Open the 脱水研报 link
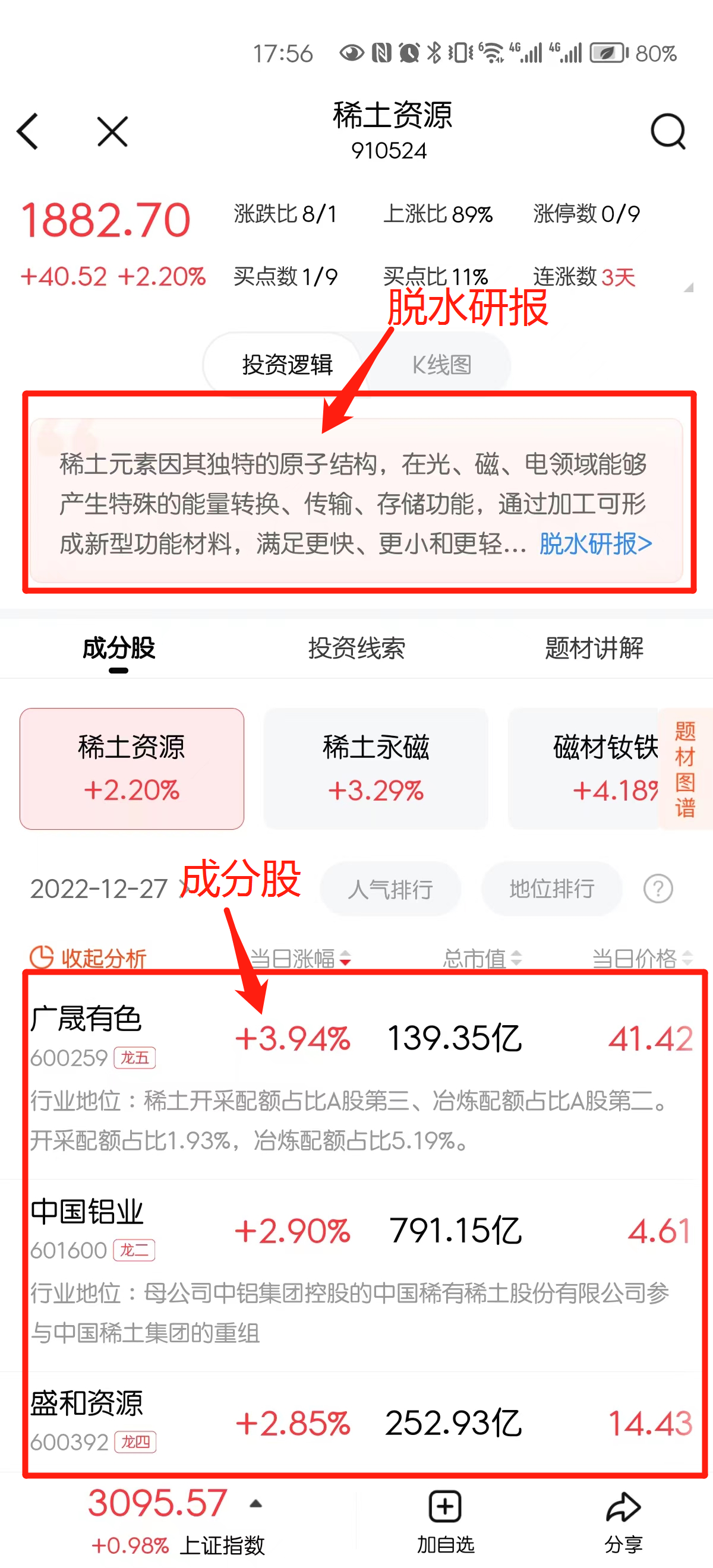 tap(595, 543)
